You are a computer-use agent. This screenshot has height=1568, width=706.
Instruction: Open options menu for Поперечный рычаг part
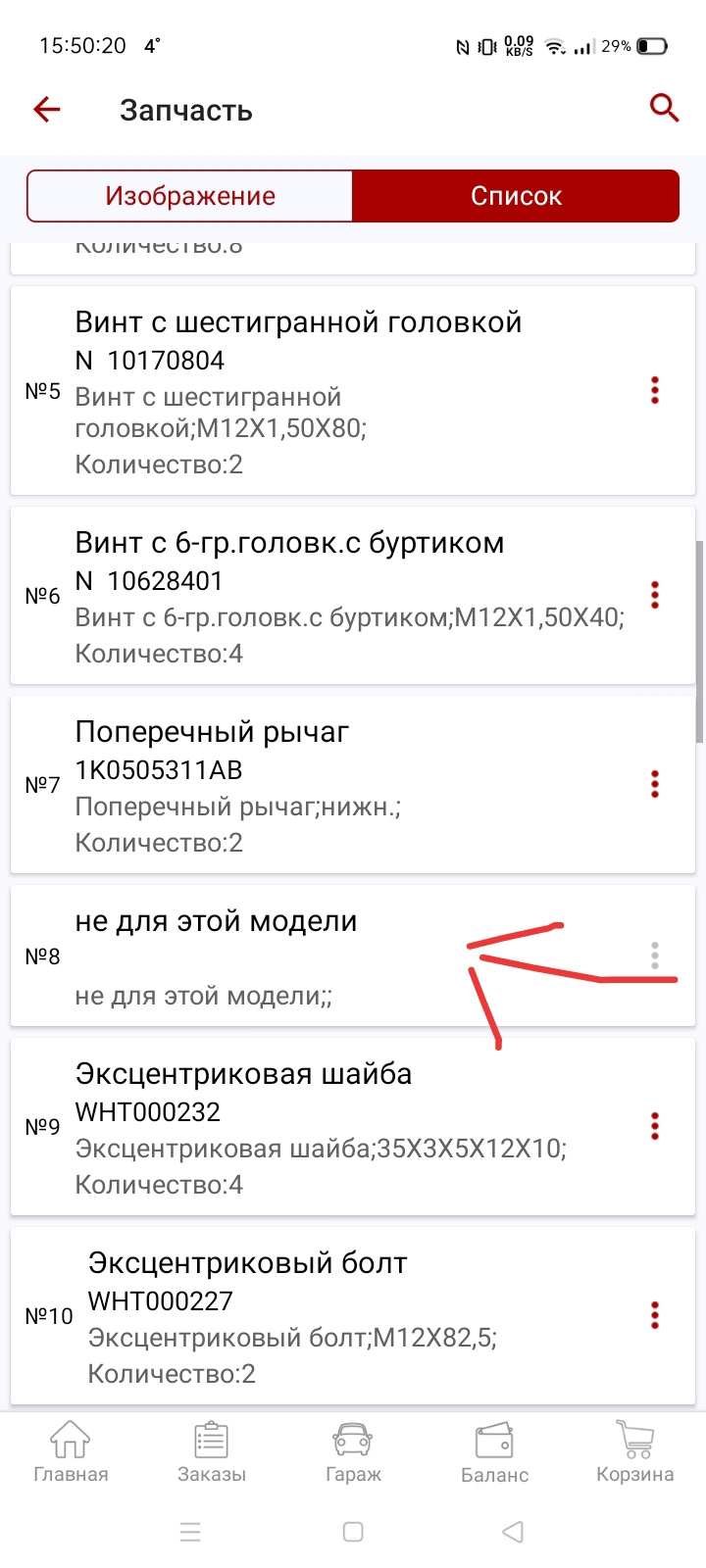(654, 784)
